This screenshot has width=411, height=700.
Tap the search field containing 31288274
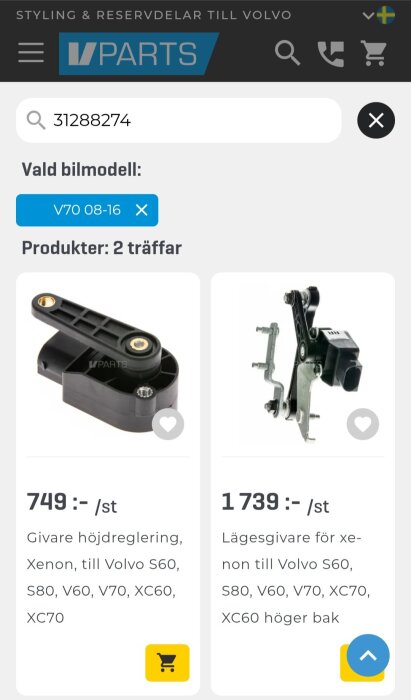[x=179, y=121]
